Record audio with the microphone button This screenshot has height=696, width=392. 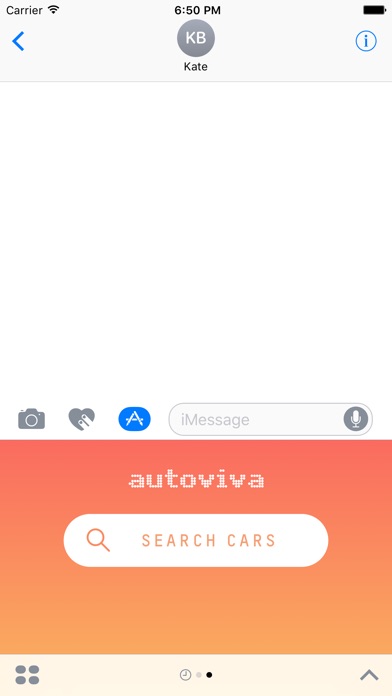(356, 419)
